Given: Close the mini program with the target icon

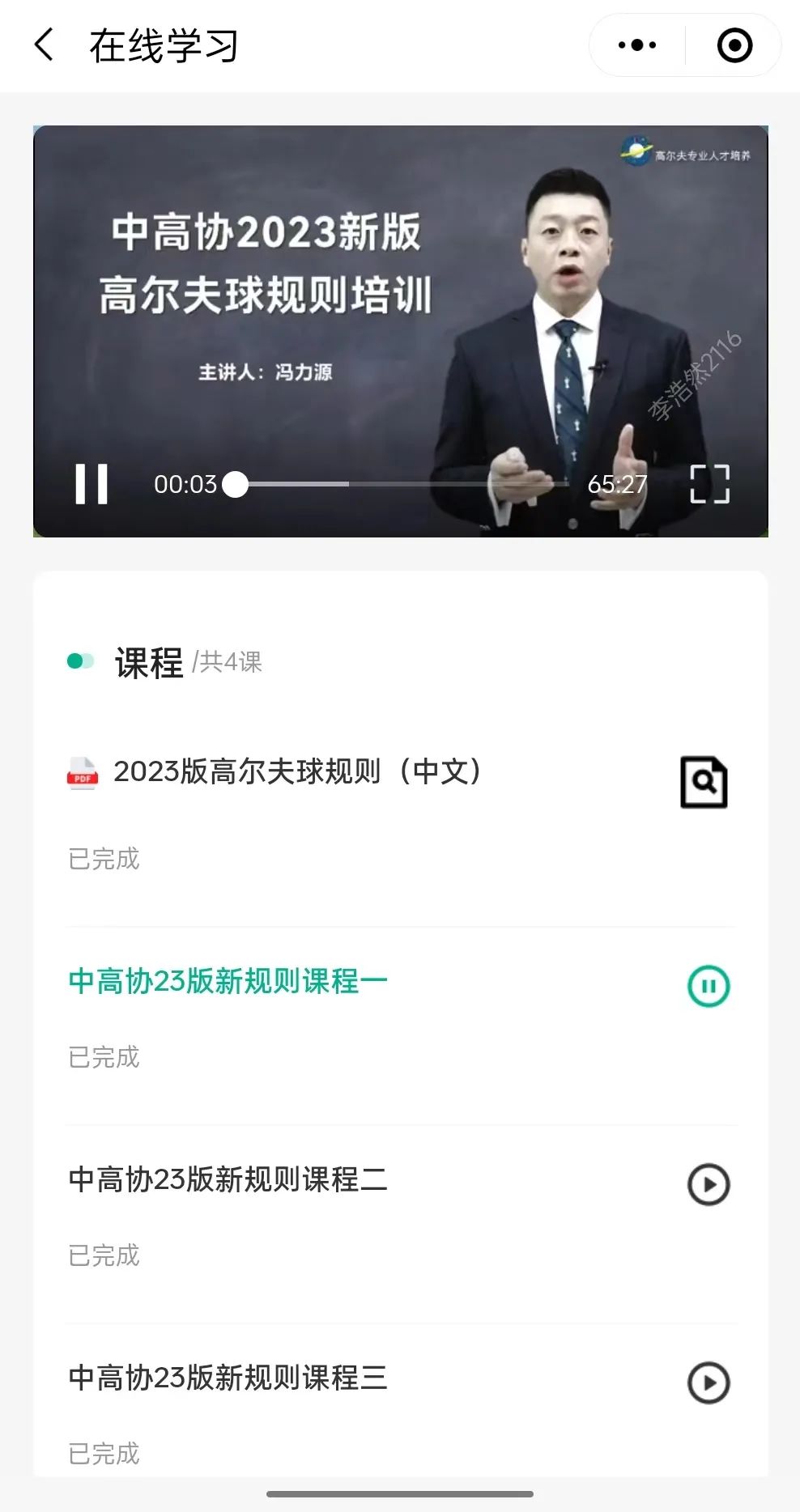Looking at the screenshot, I should click(734, 45).
